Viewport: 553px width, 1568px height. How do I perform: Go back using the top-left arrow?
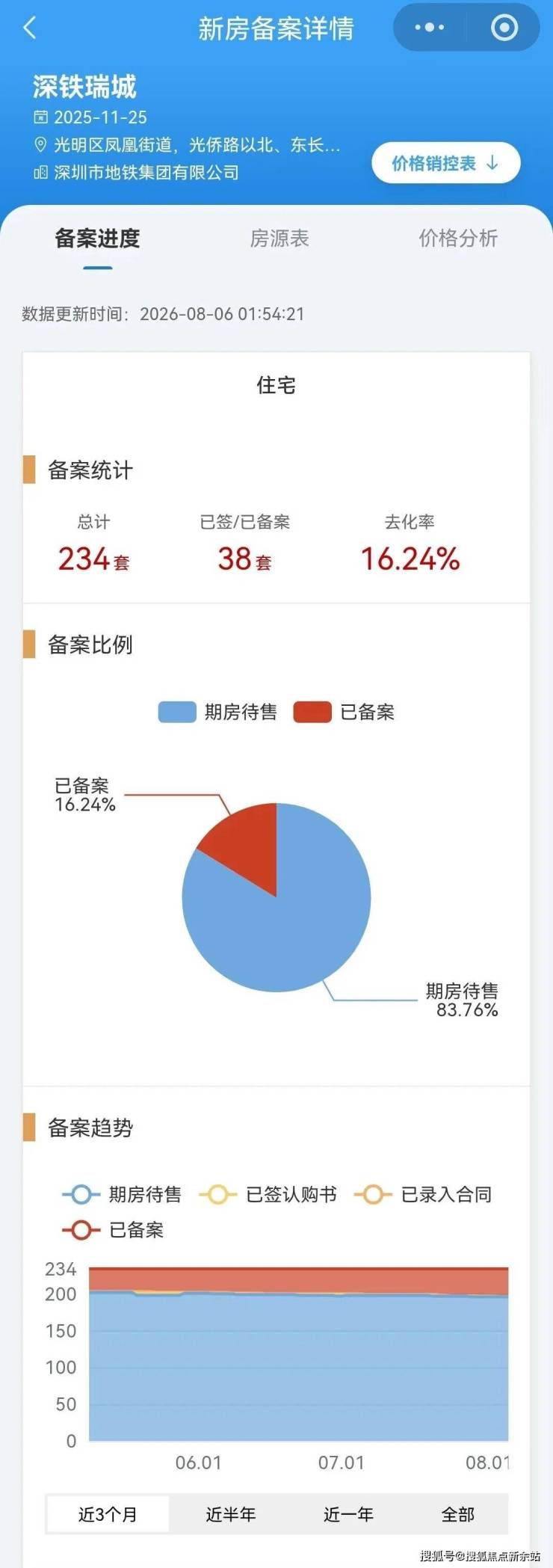[x=30, y=28]
